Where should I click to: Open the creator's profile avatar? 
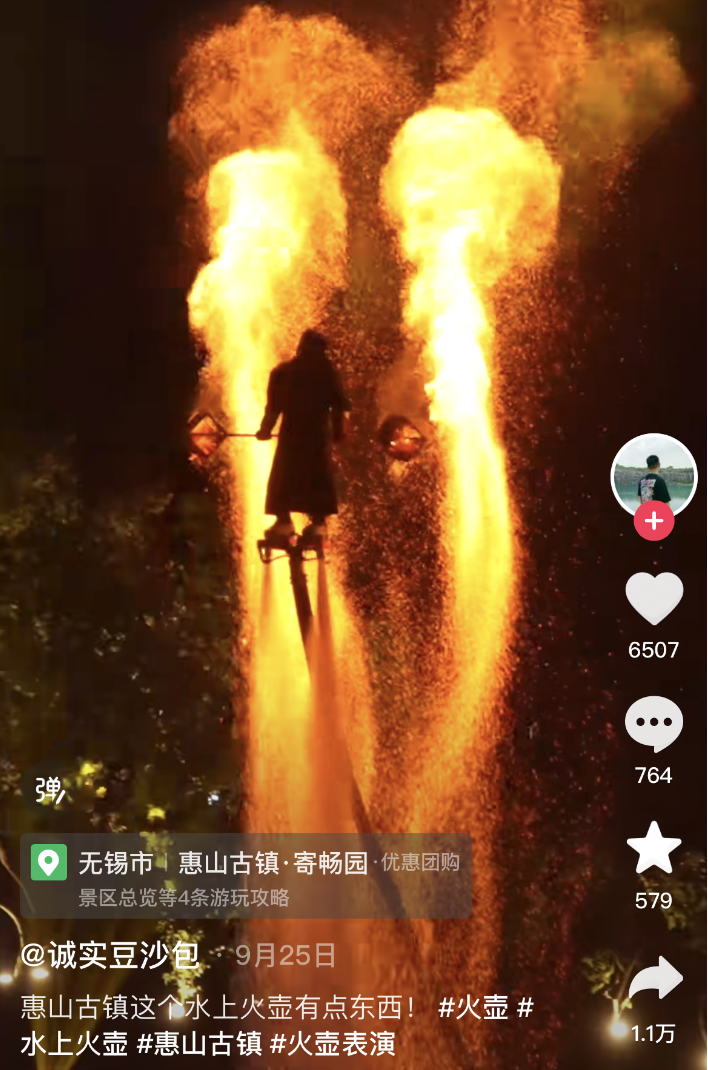653,476
